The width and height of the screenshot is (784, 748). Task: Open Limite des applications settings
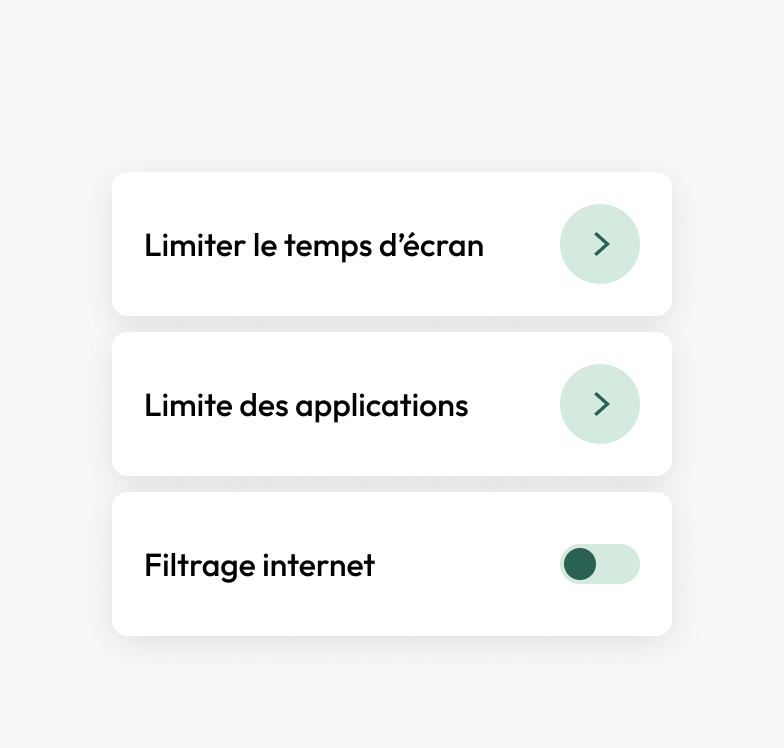(600, 404)
